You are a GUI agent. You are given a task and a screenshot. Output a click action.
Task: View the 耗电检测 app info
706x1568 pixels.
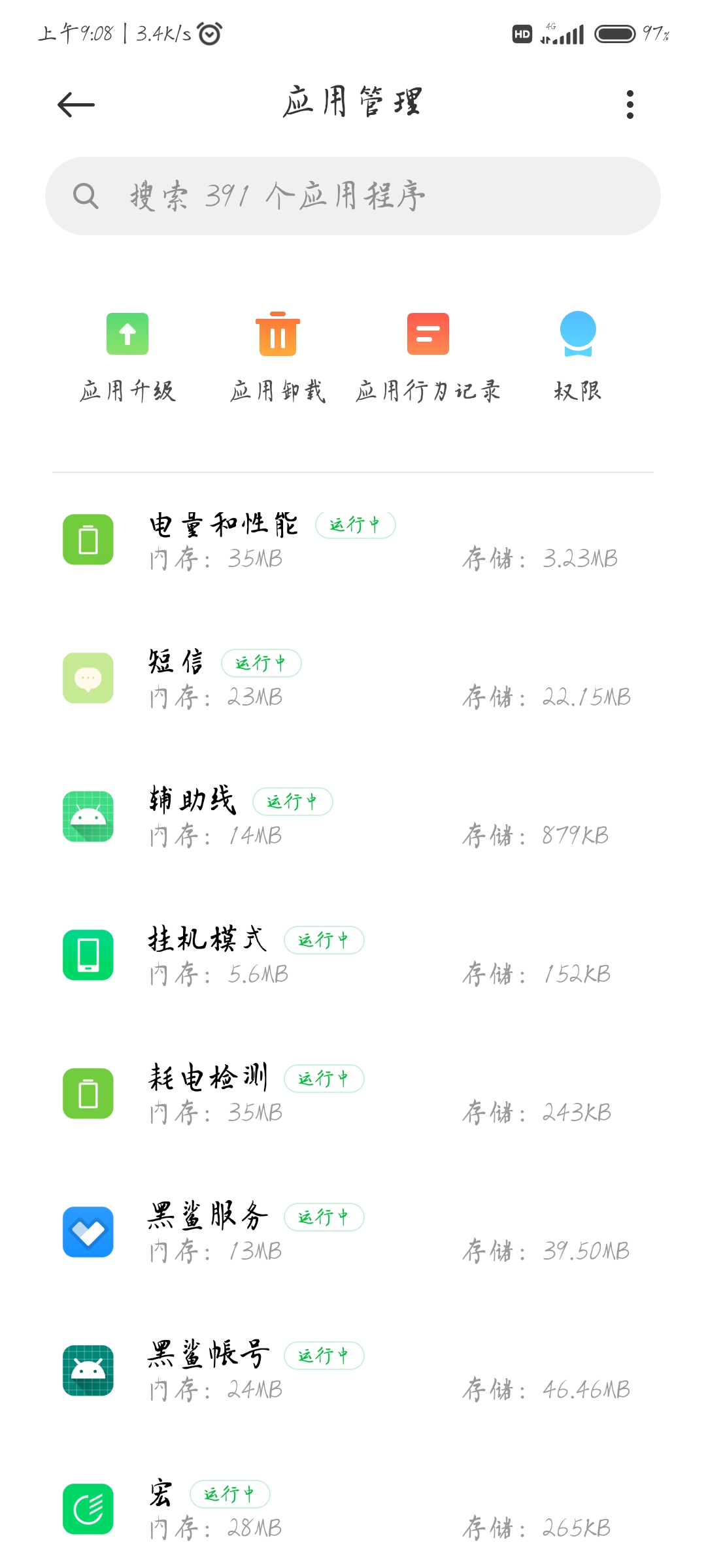[x=353, y=1094]
